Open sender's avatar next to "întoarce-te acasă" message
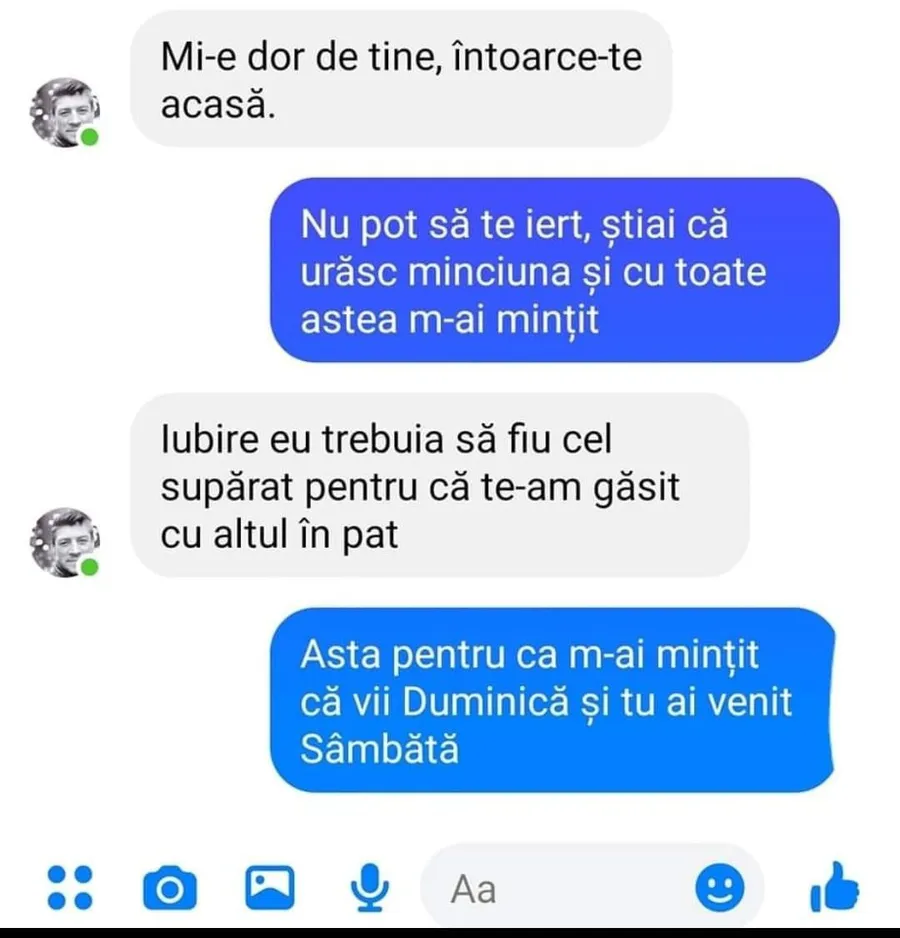900x938 pixels. (x=65, y=112)
